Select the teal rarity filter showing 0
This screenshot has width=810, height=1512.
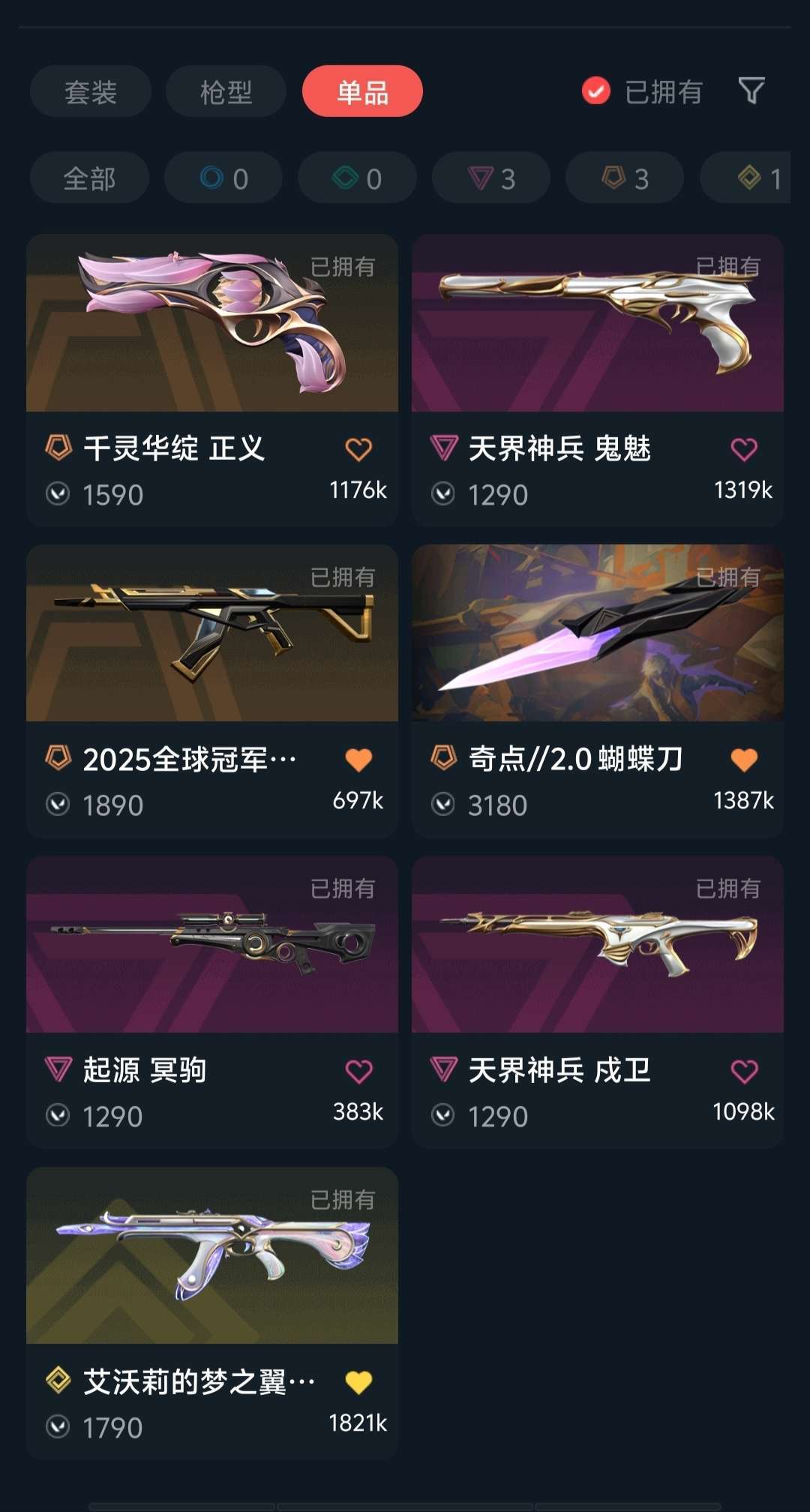[x=356, y=177]
